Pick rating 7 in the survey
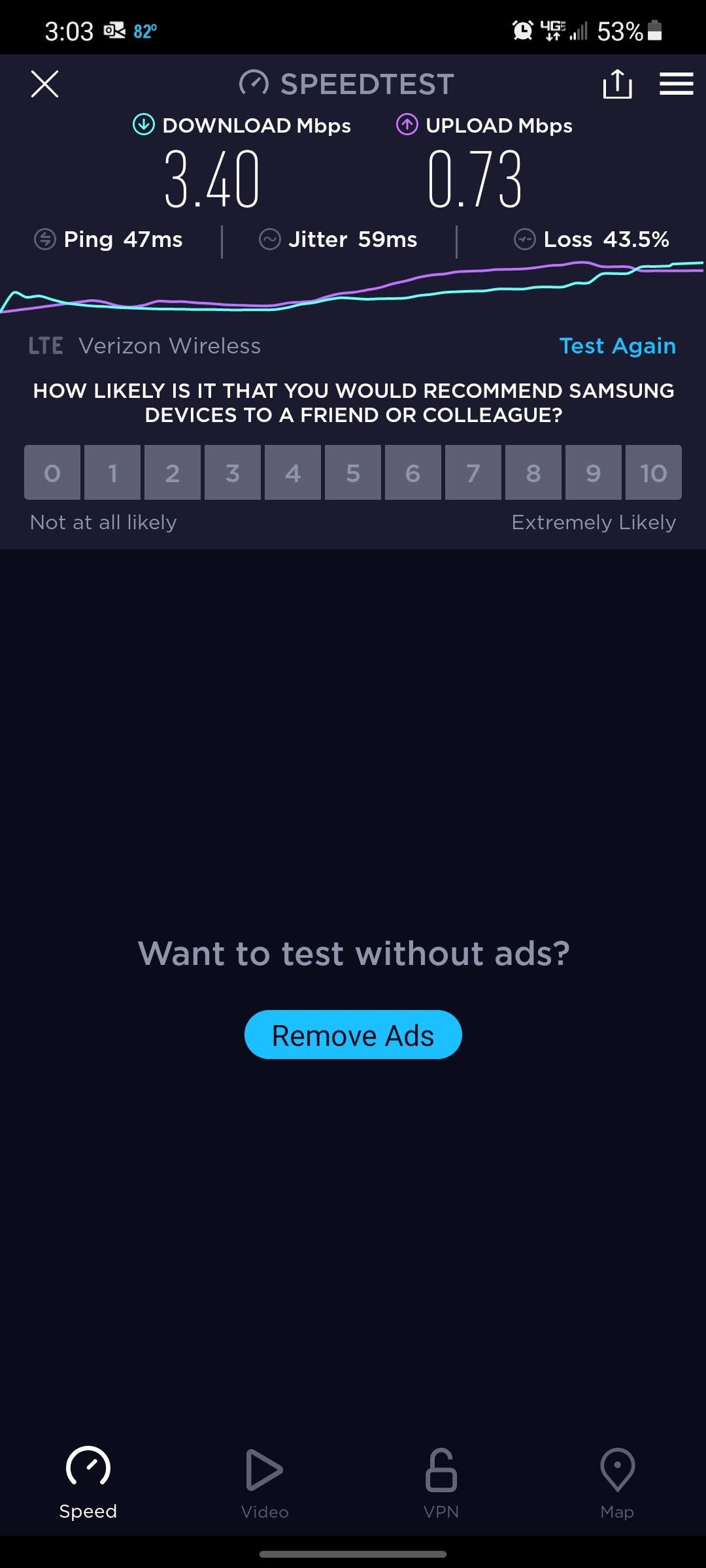This screenshot has width=706, height=1568. 473,472
